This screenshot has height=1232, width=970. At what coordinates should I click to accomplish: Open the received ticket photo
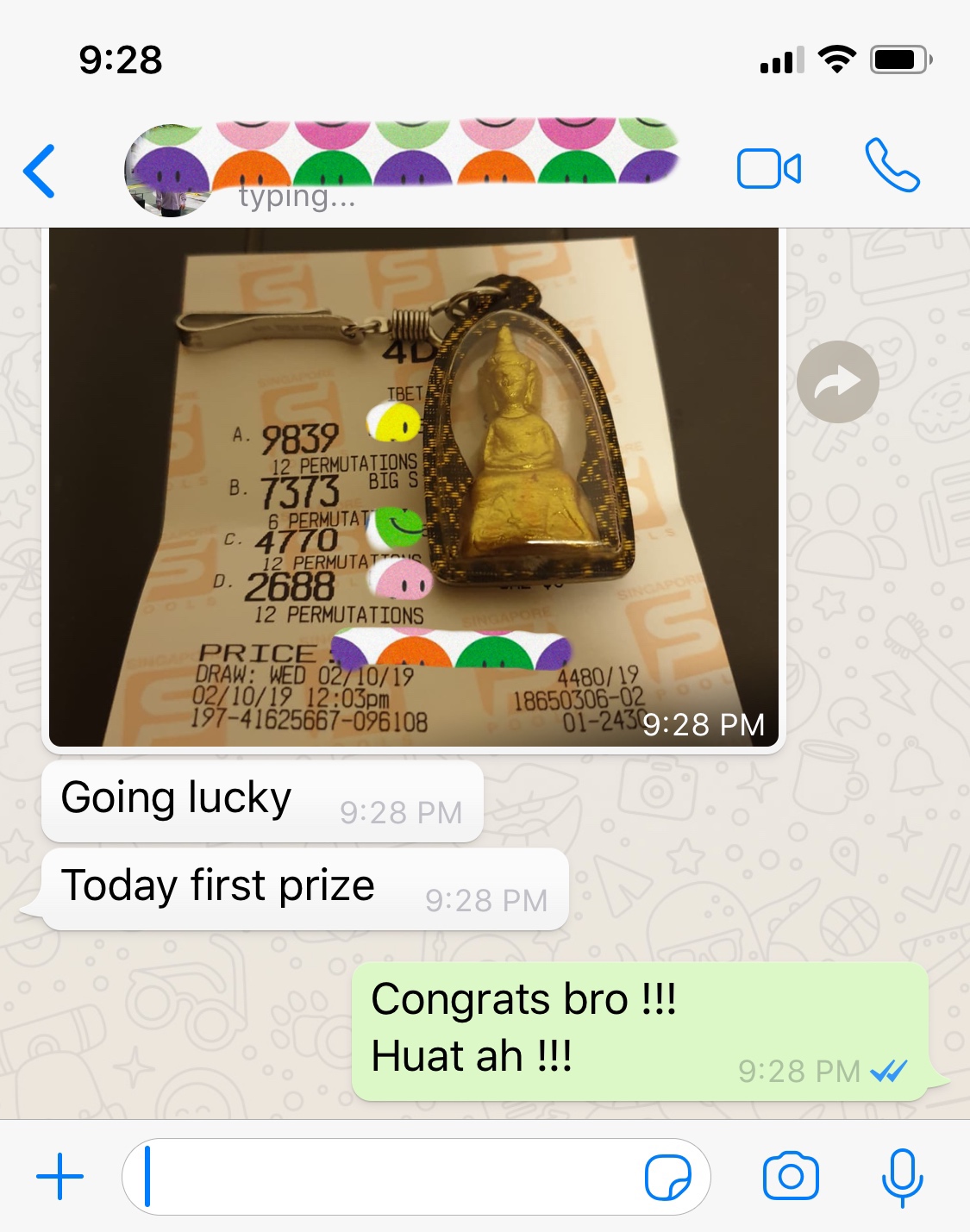coord(414,487)
